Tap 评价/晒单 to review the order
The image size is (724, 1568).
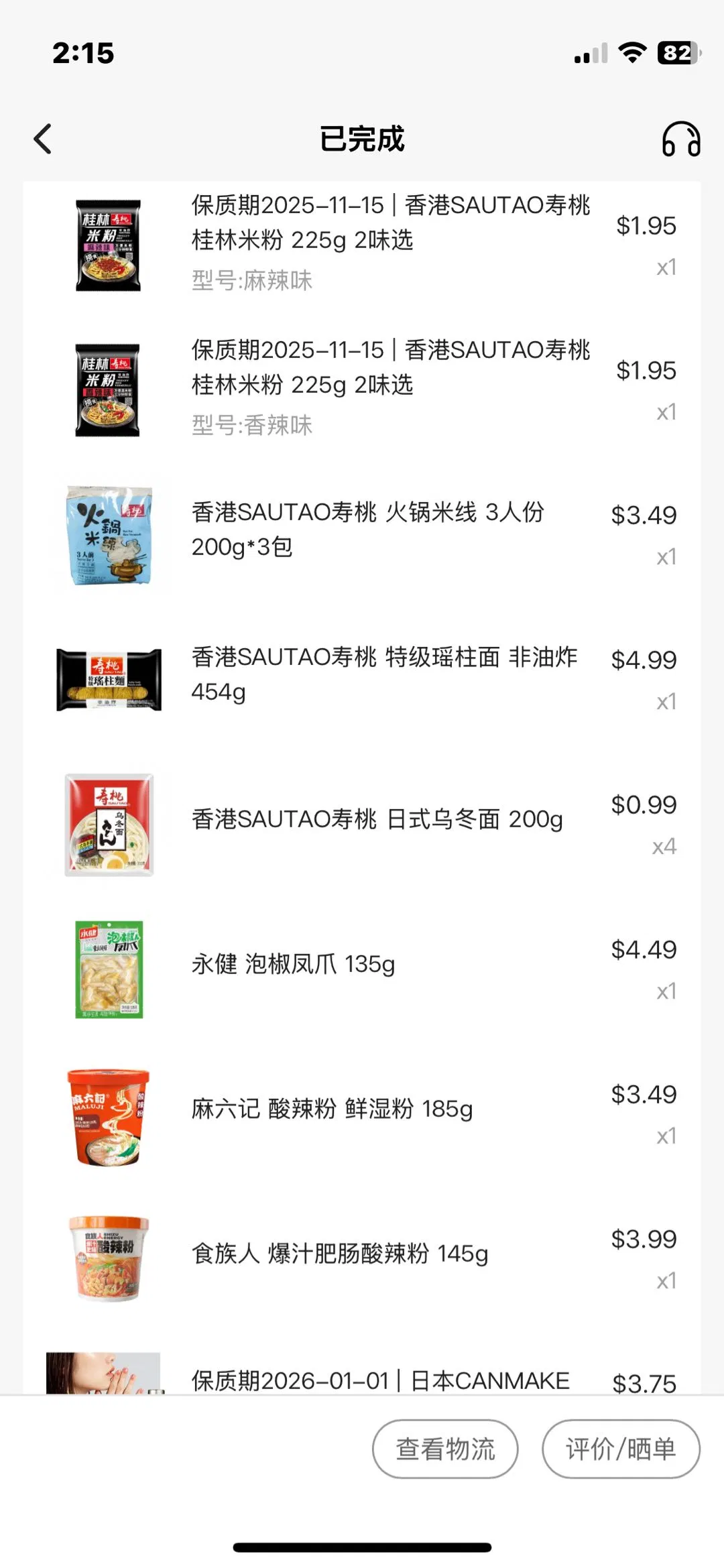tap(620, 1448)
